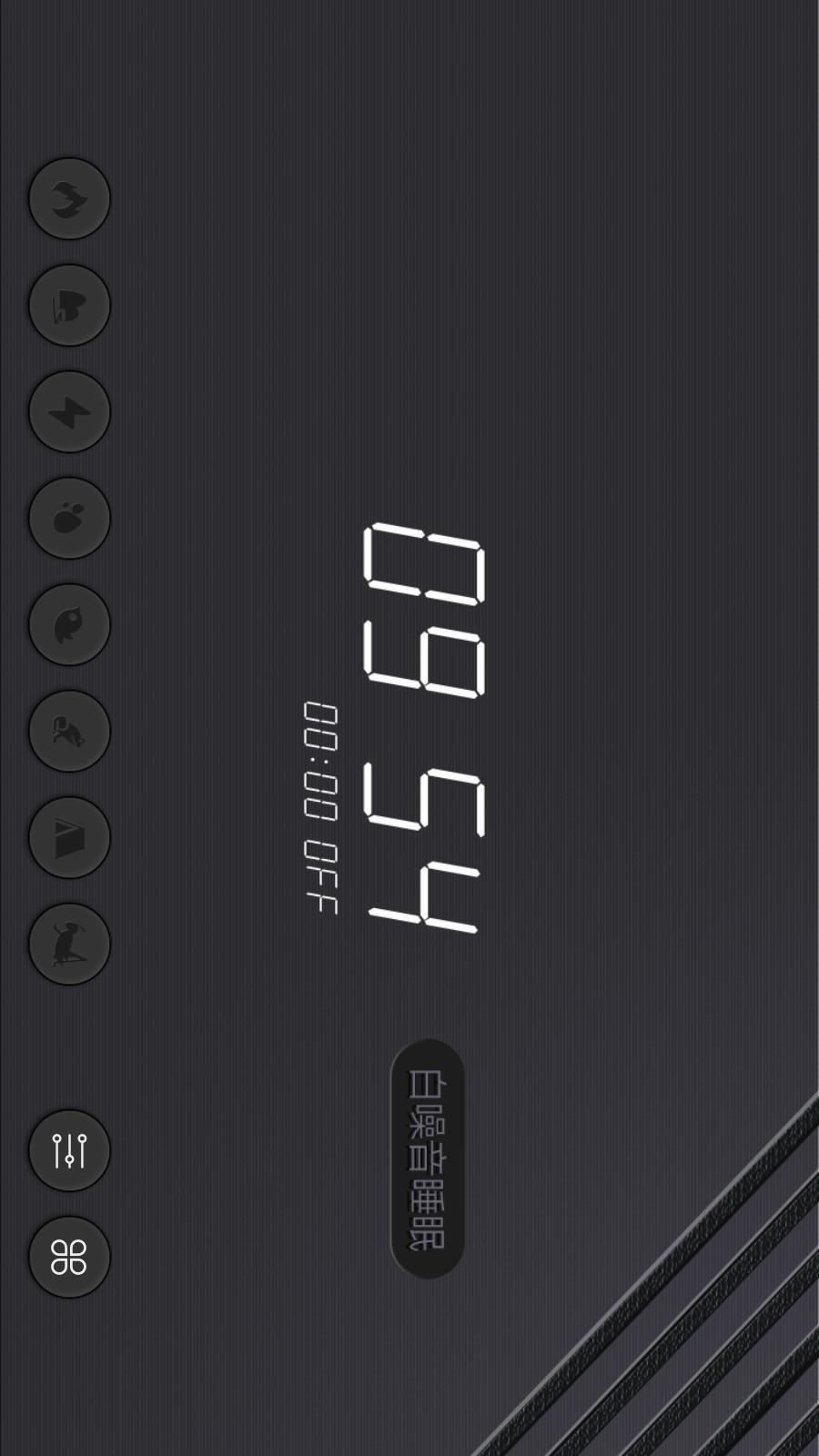The width and height of the screenshot is (819, 1456).
Task: Toggle the frog sound icon
Action: point(69,731)
